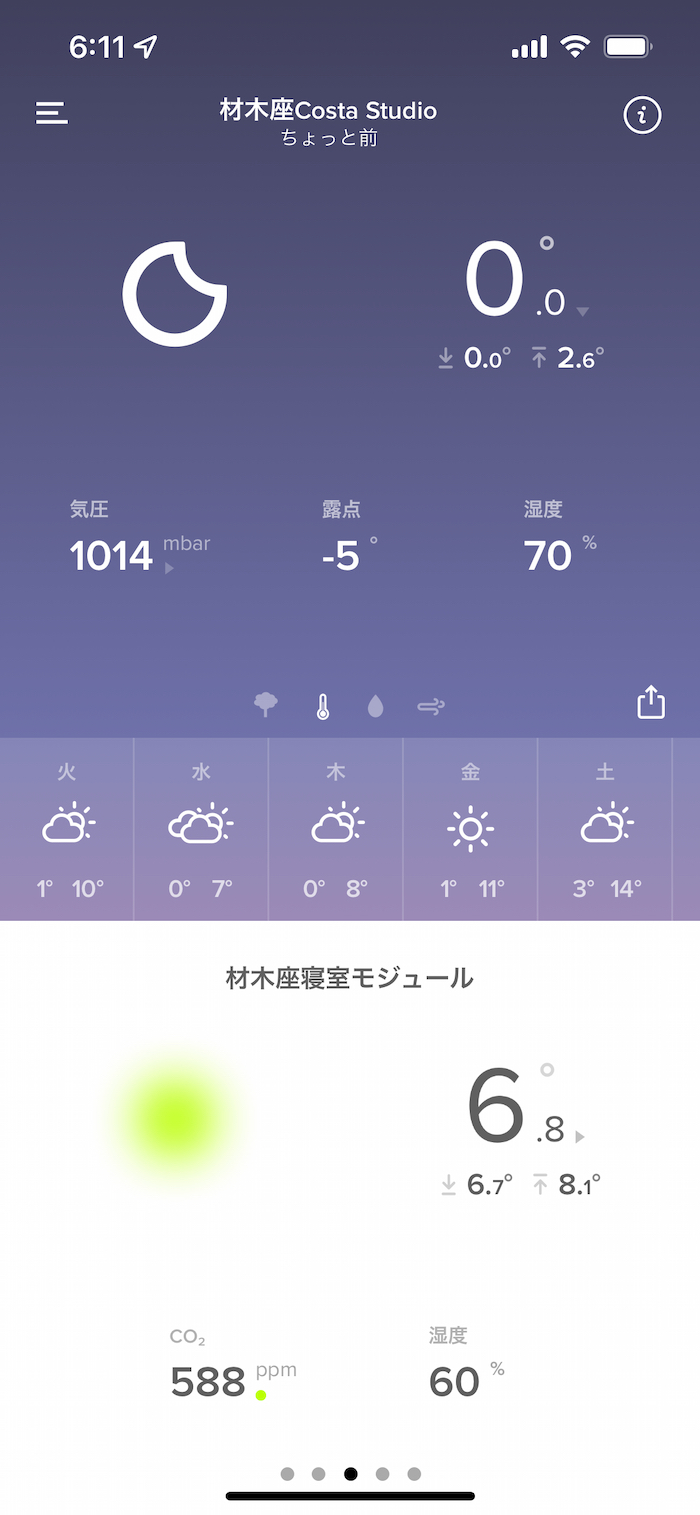Switch to the rain drop view
Viewport: 700px width, 1515px height.
375,707
